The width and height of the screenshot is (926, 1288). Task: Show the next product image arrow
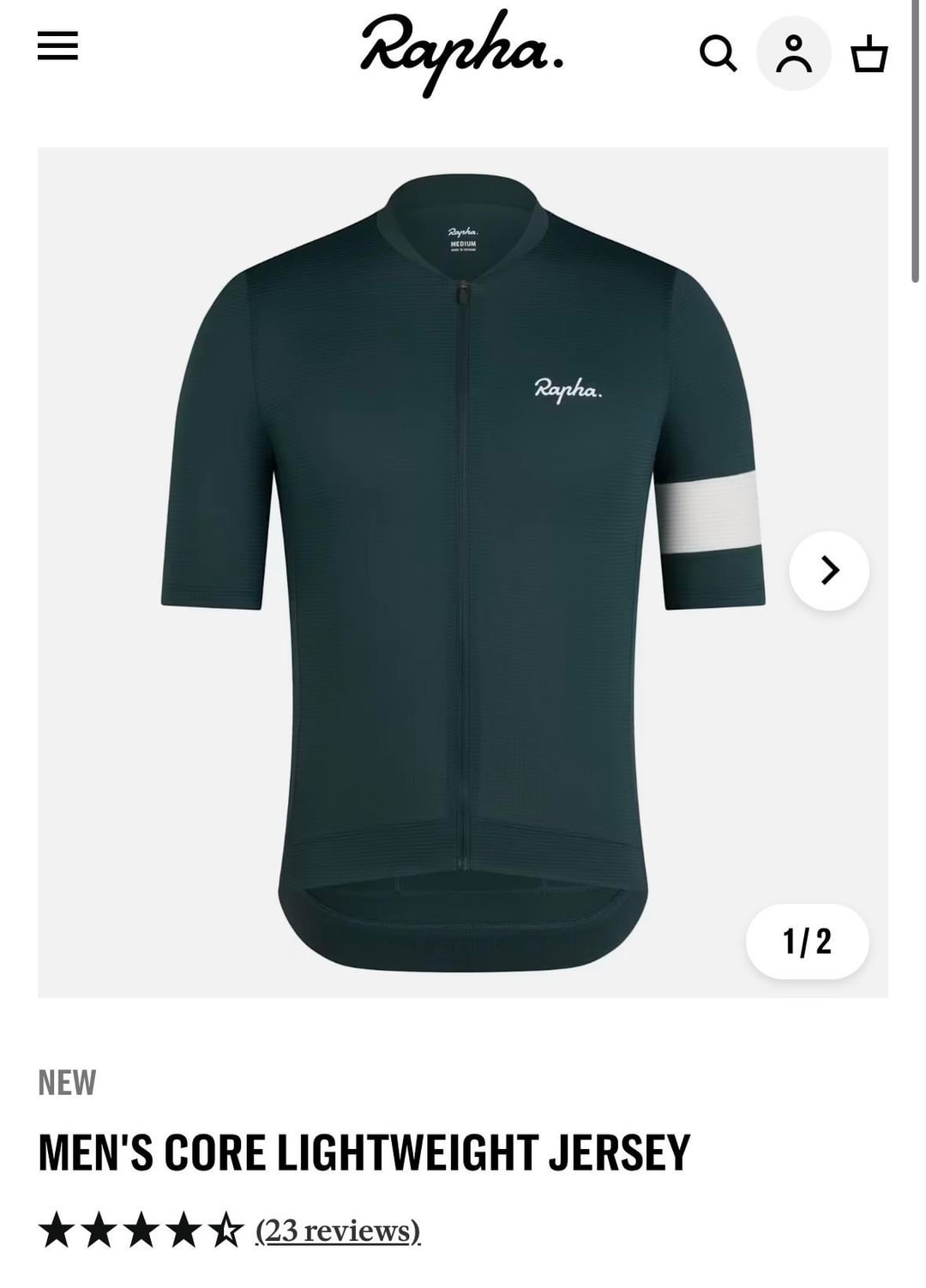(829, 570)
